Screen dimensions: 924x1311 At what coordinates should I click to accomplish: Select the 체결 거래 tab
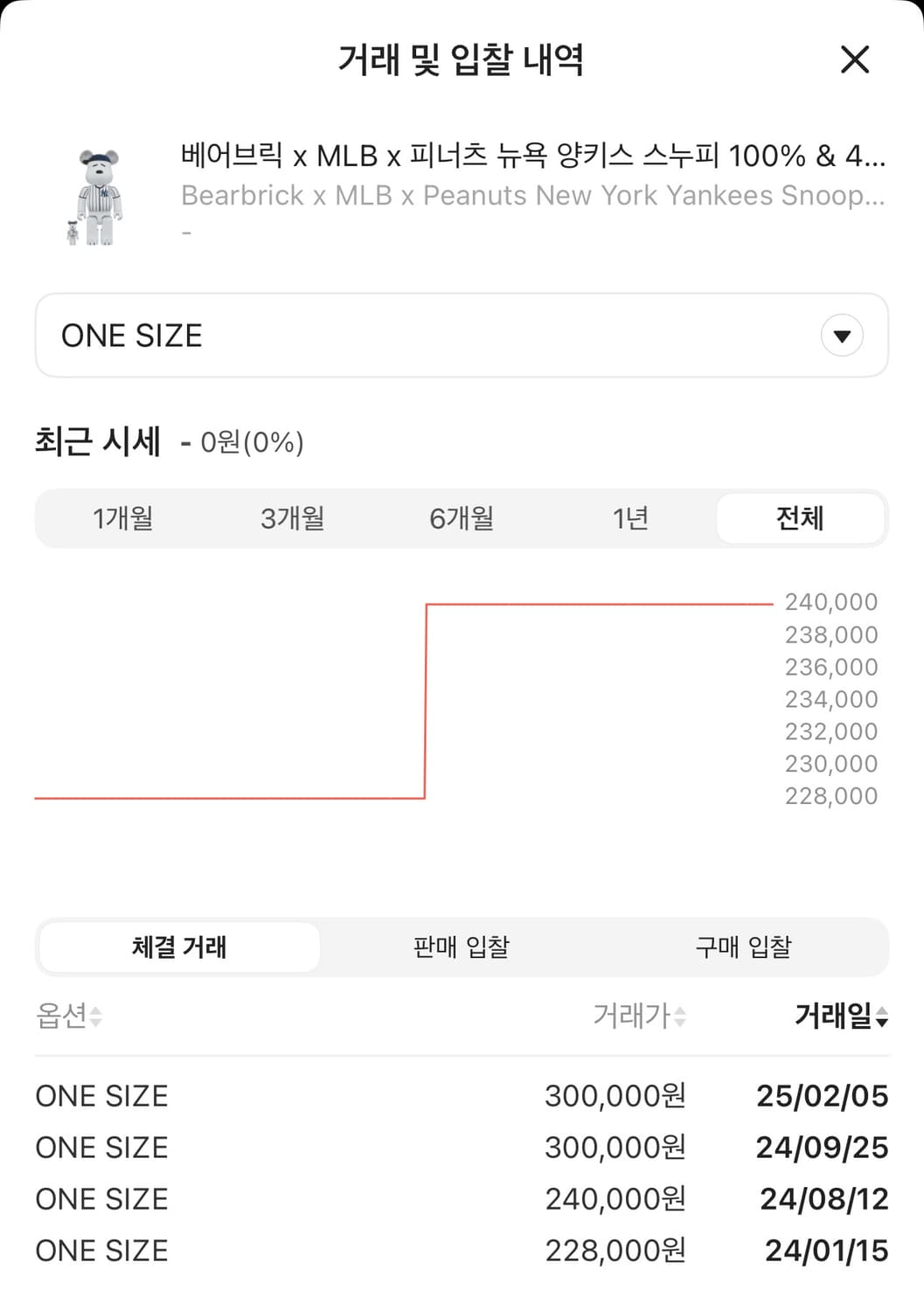click(179, 947)
